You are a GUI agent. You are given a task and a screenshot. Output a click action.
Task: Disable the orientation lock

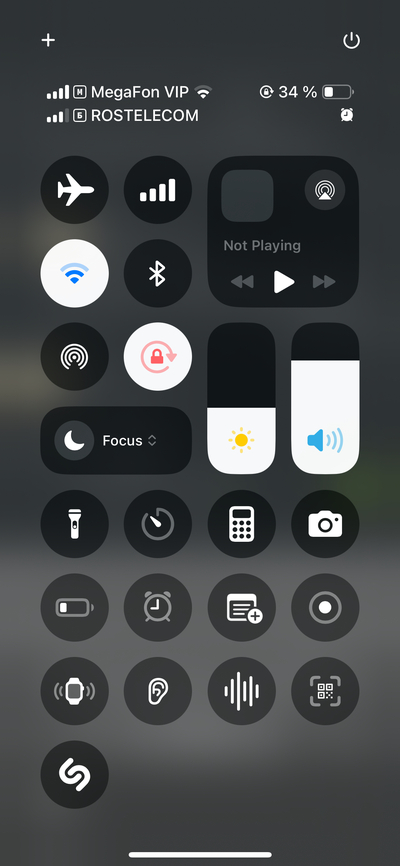tap(157, 357)
